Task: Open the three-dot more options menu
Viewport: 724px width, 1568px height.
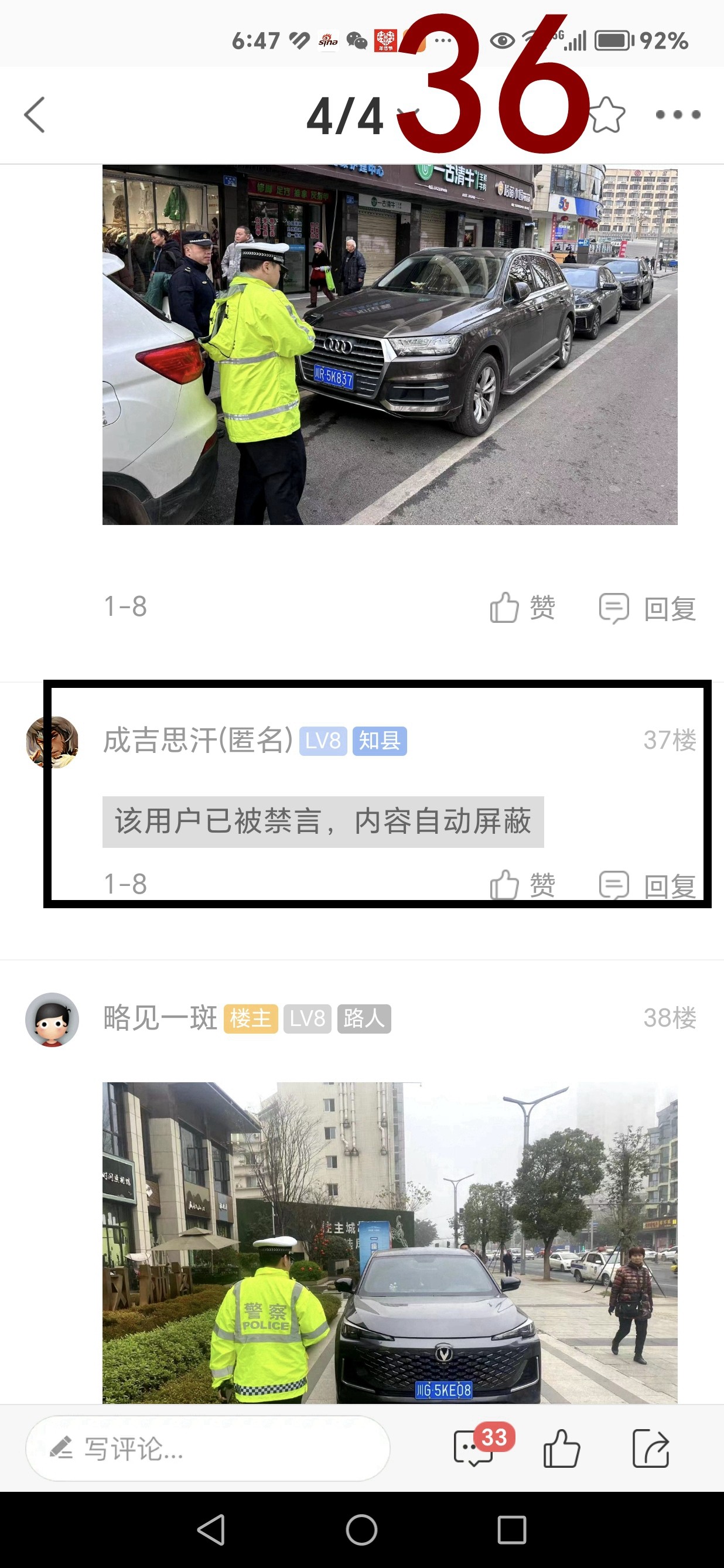Action: [675, 113]
